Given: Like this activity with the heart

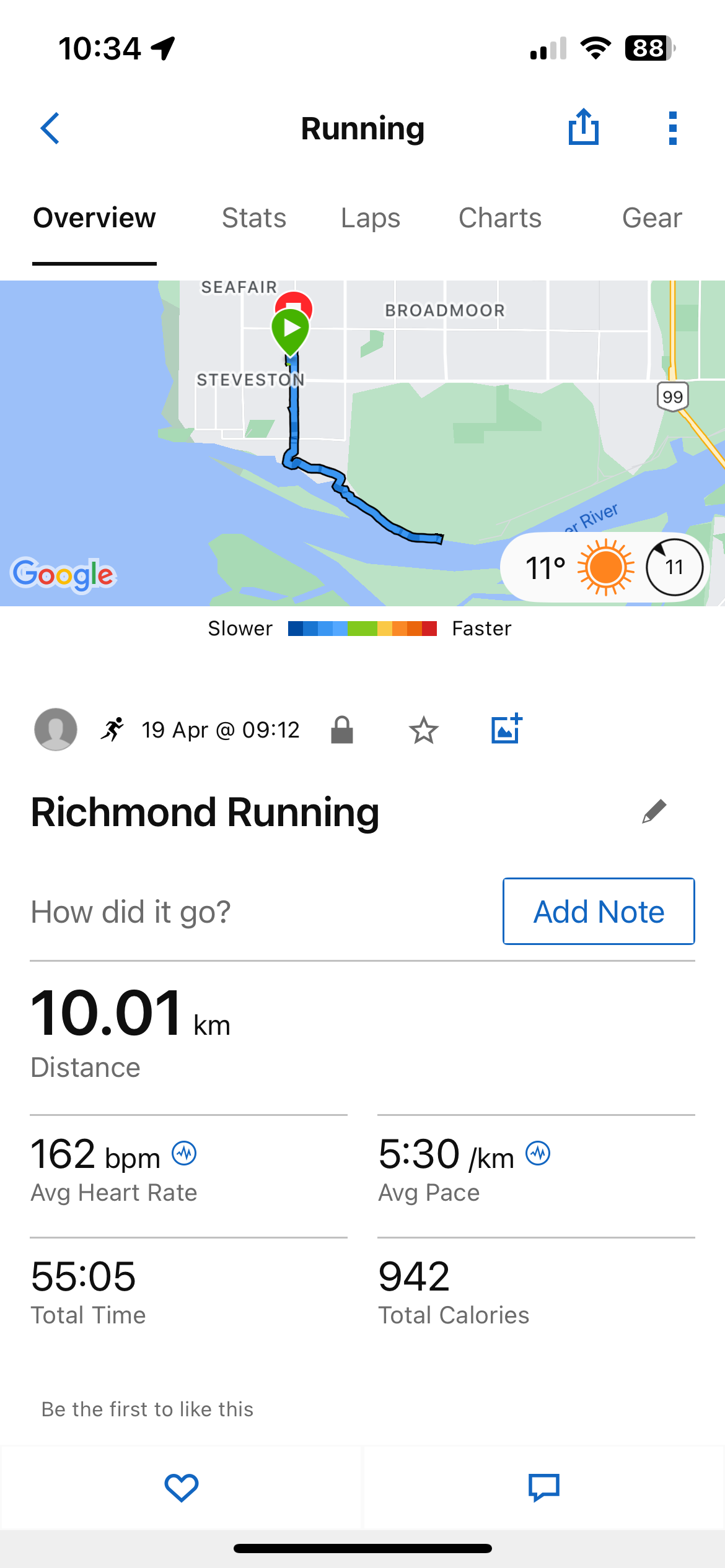Looking at the screenshot, I should [x=181, y=1487].
